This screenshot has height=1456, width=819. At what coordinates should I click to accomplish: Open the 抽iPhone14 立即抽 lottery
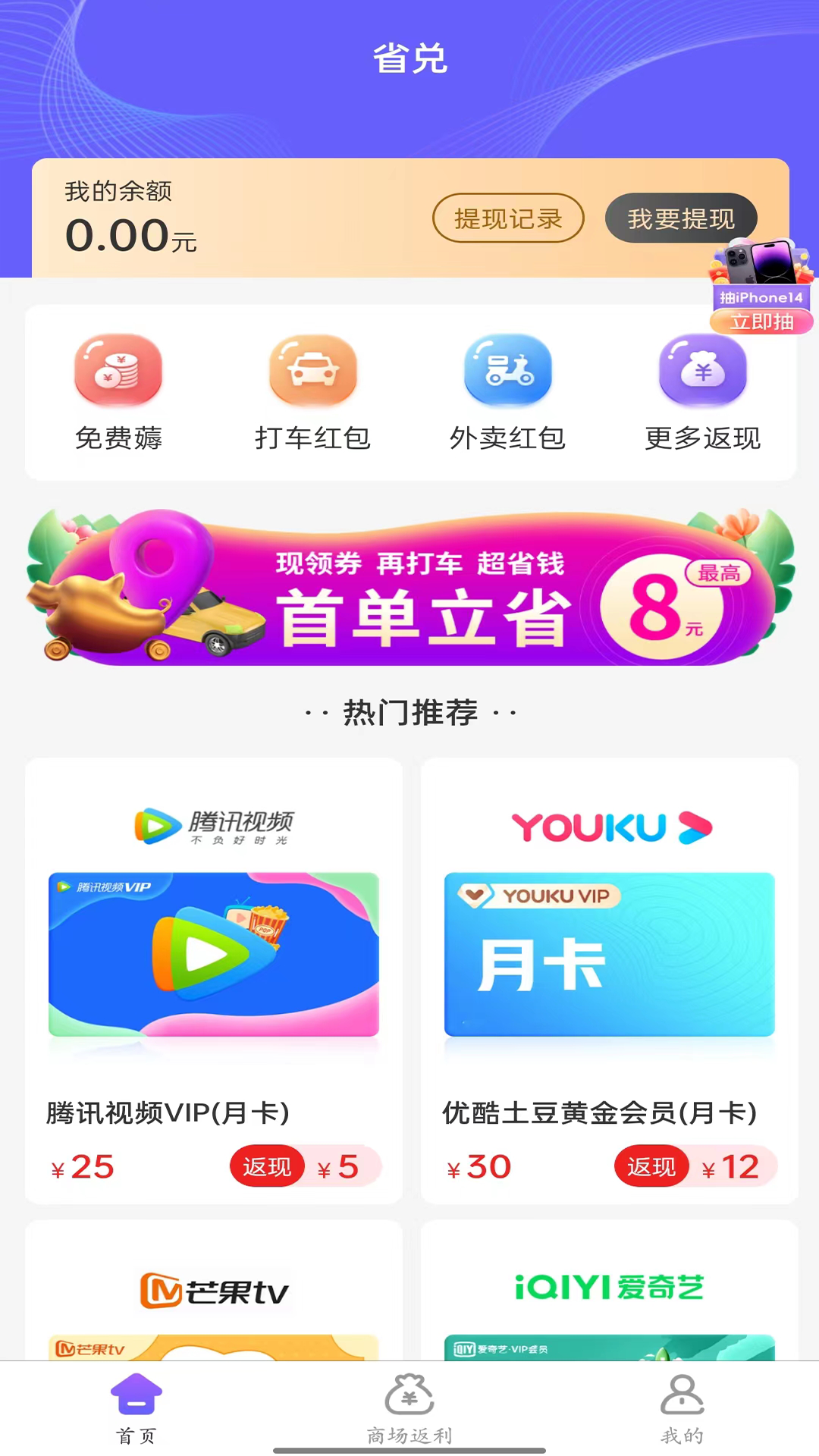pyautogui.click(x=761, y=303)
